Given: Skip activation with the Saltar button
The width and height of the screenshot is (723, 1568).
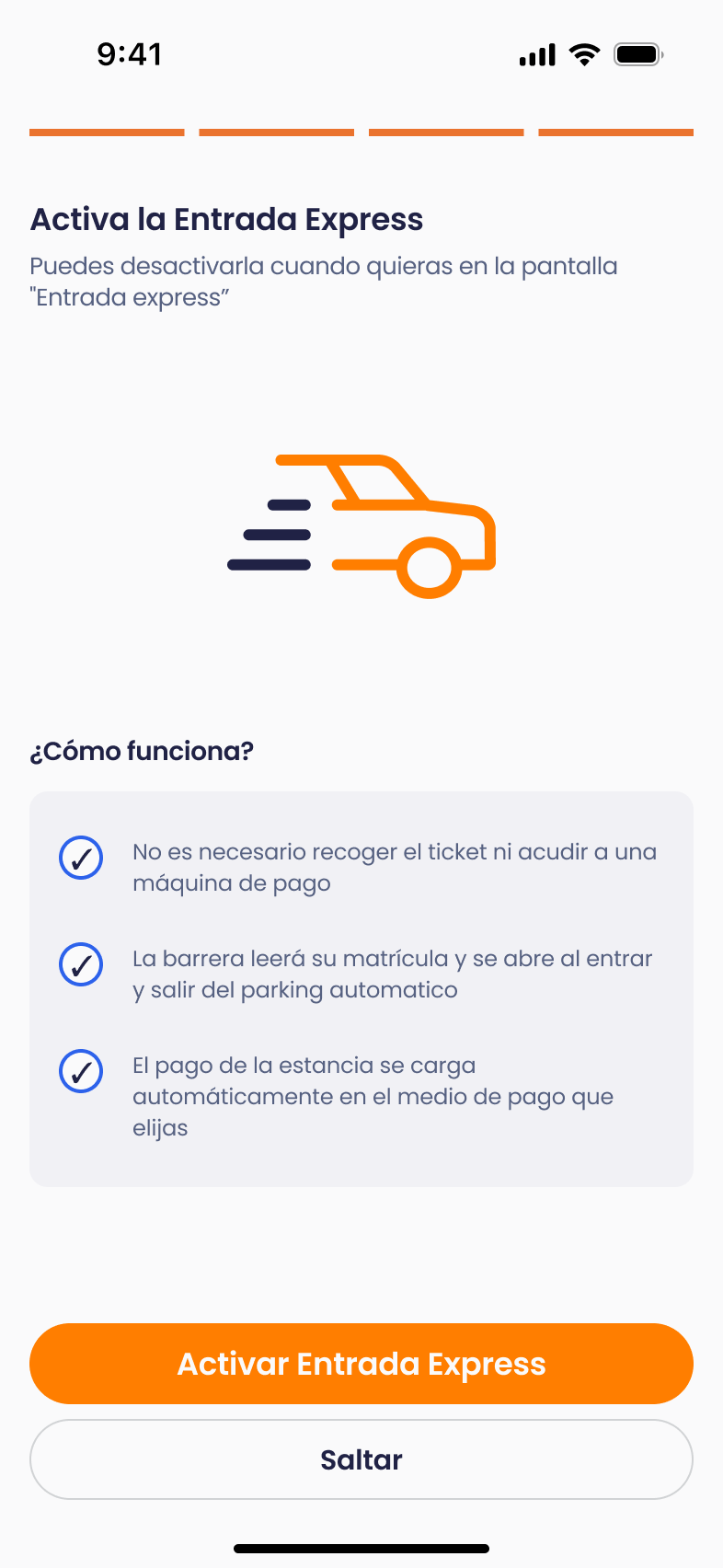Looking at the screenshot, I should point(361,1459).
